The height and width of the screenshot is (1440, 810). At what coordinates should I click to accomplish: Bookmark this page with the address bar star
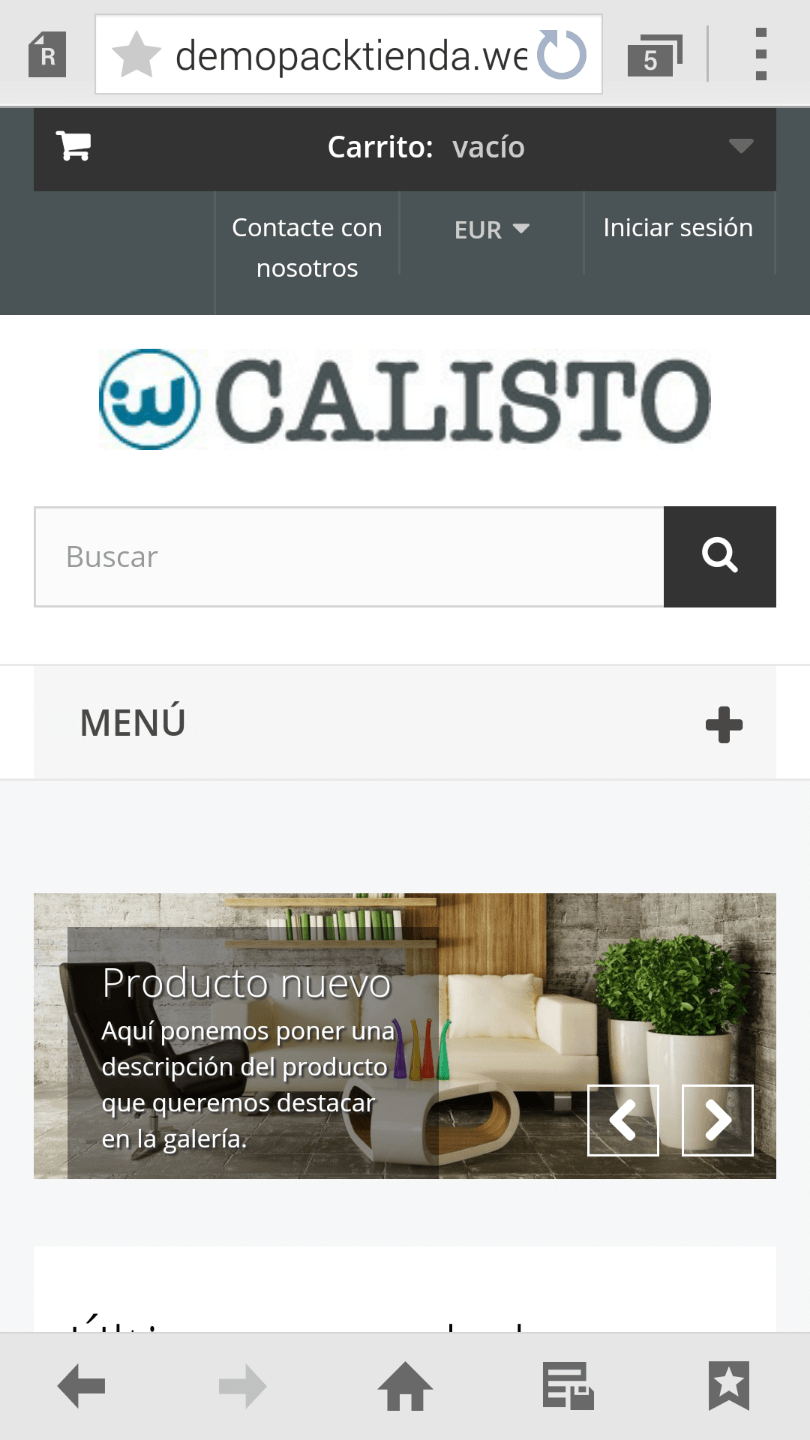[136, 55]
